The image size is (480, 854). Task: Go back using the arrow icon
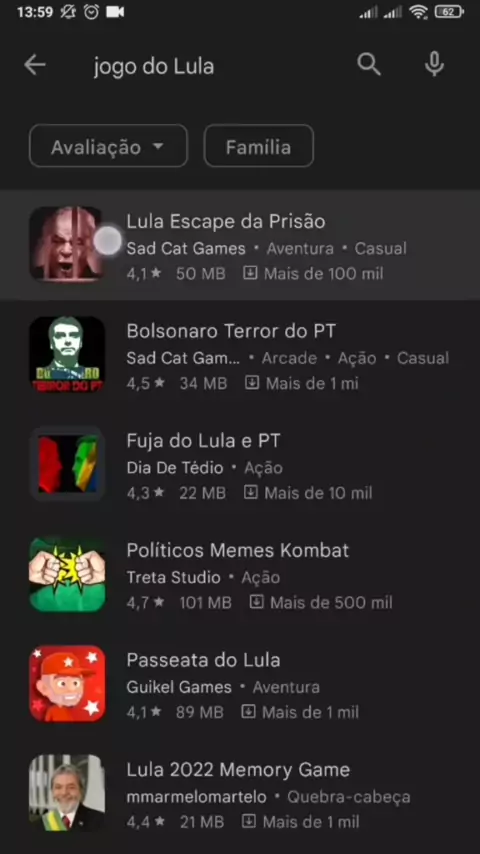coord(35,65)
